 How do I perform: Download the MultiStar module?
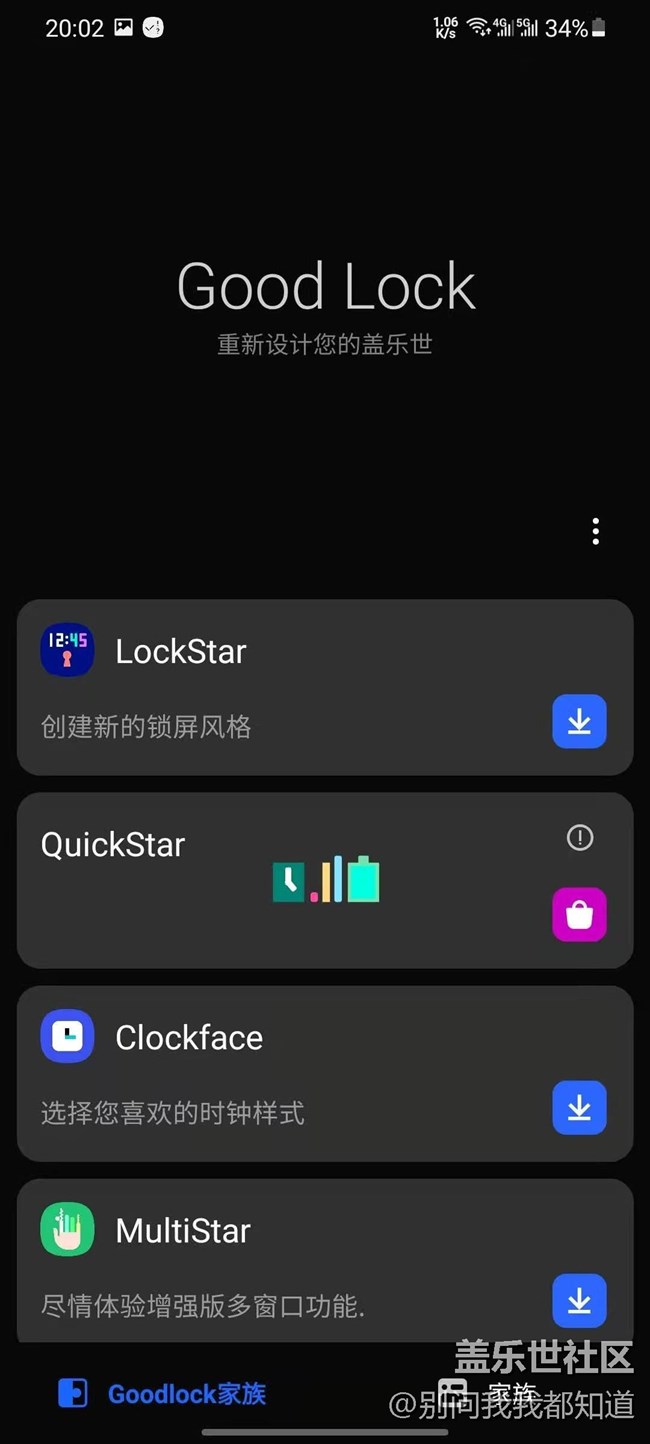click(579, 1300)
